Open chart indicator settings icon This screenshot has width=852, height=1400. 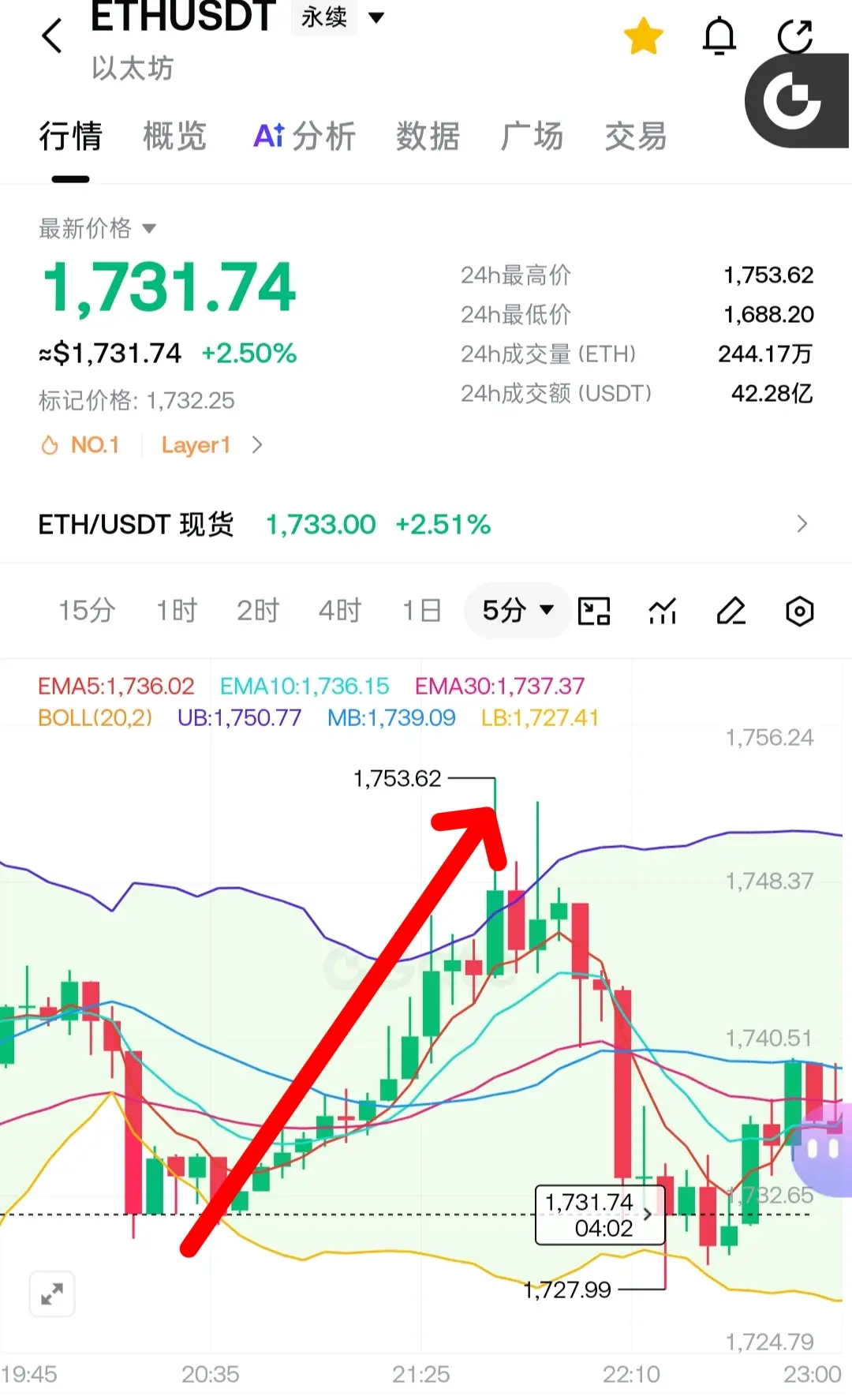[x=663, y=611]
